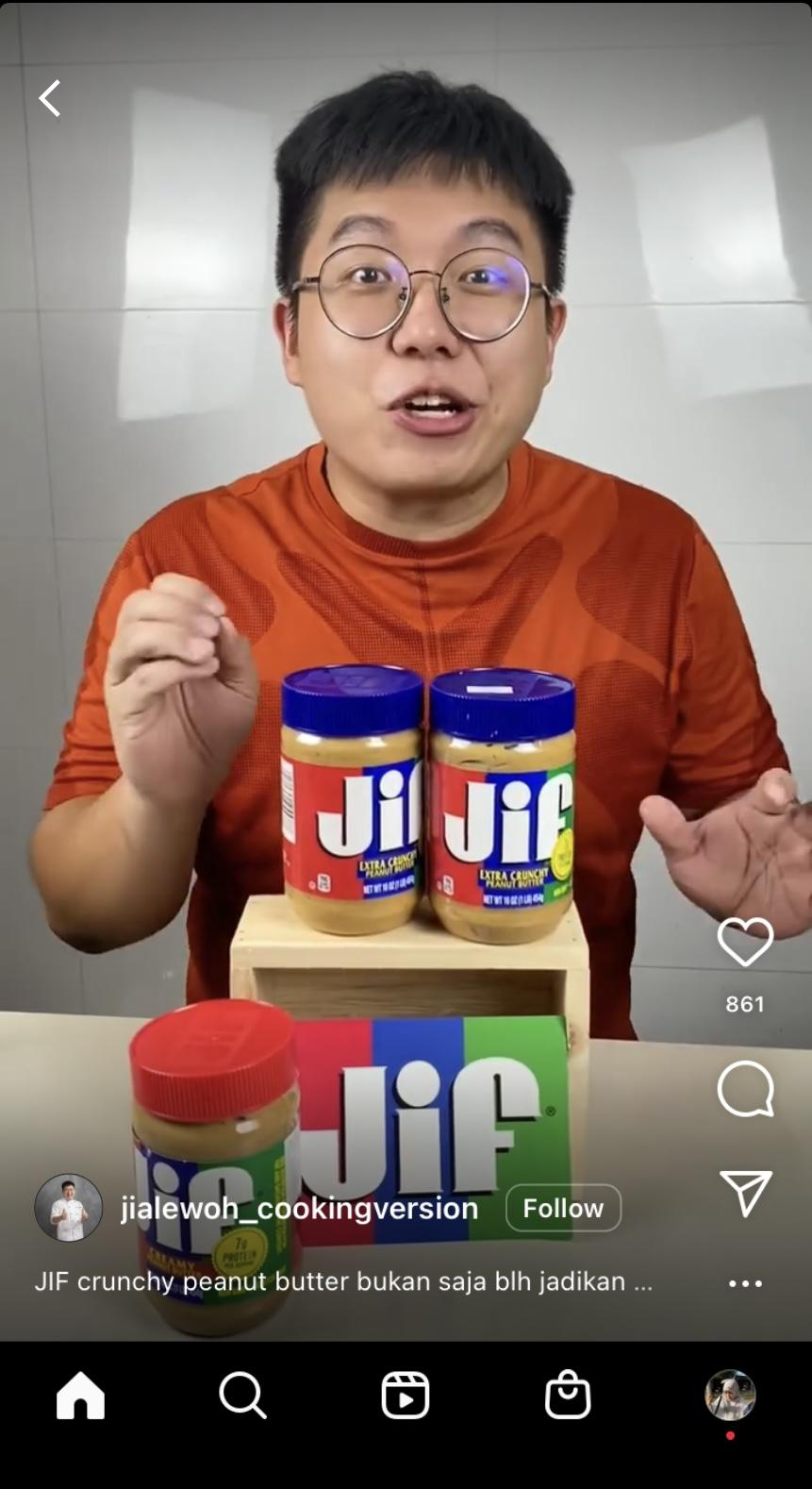This screenshot has height=1489, width=812.
Task: Like this reel with the heart icon
Action: (745, 942)
